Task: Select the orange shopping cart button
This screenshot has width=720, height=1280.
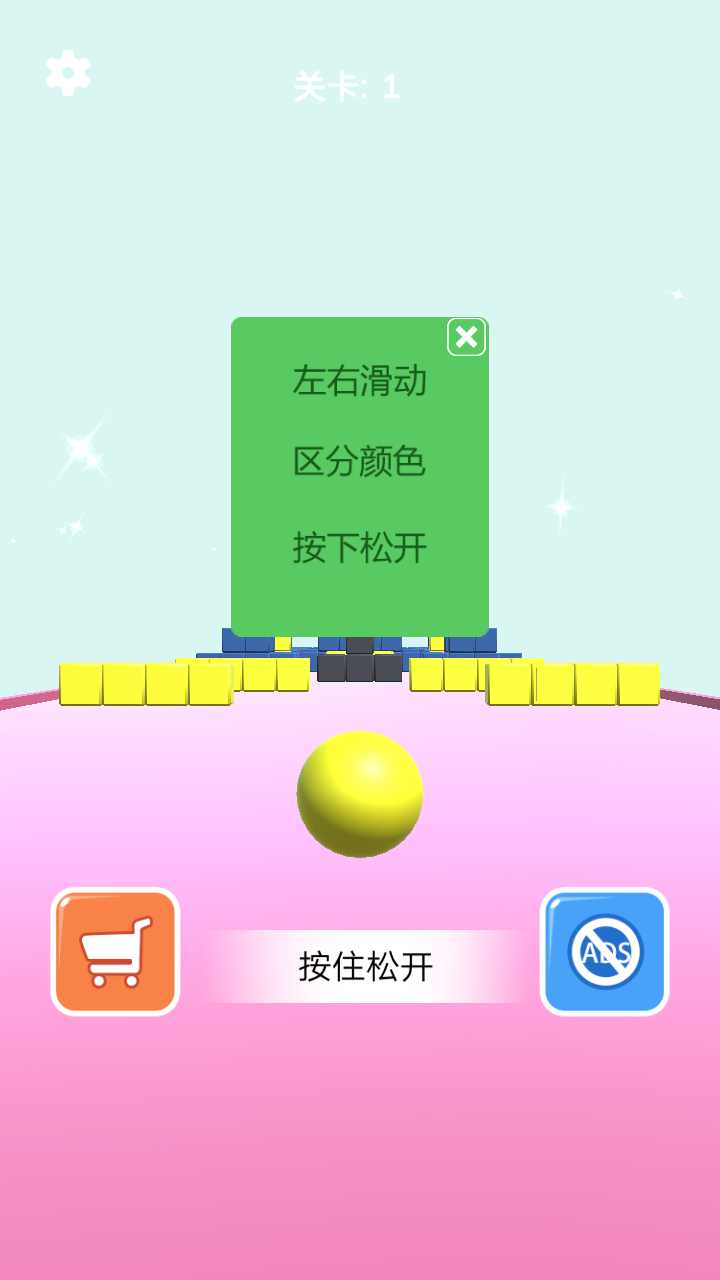Action: pos(114,952)
